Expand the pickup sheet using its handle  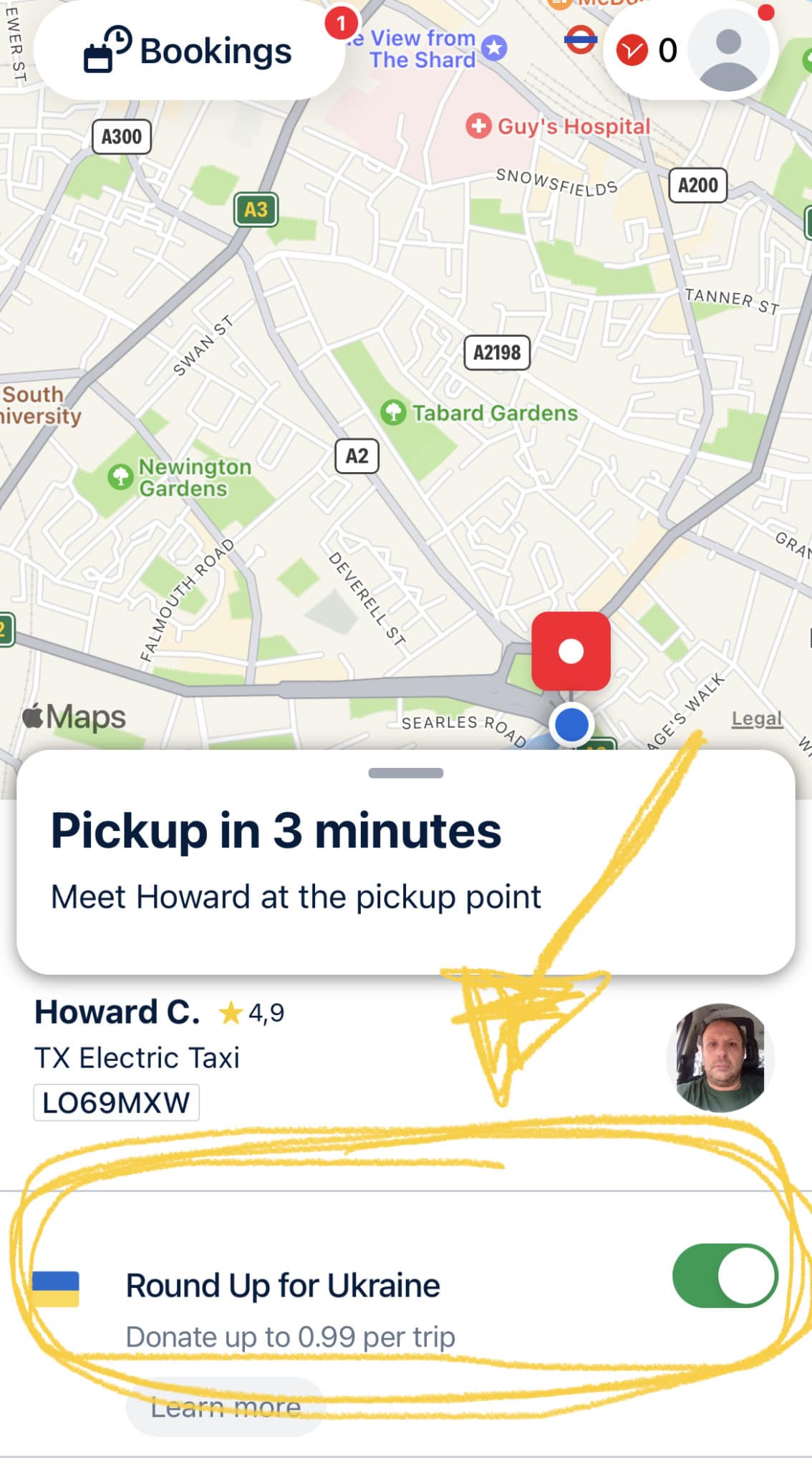[x=406, y=773]
